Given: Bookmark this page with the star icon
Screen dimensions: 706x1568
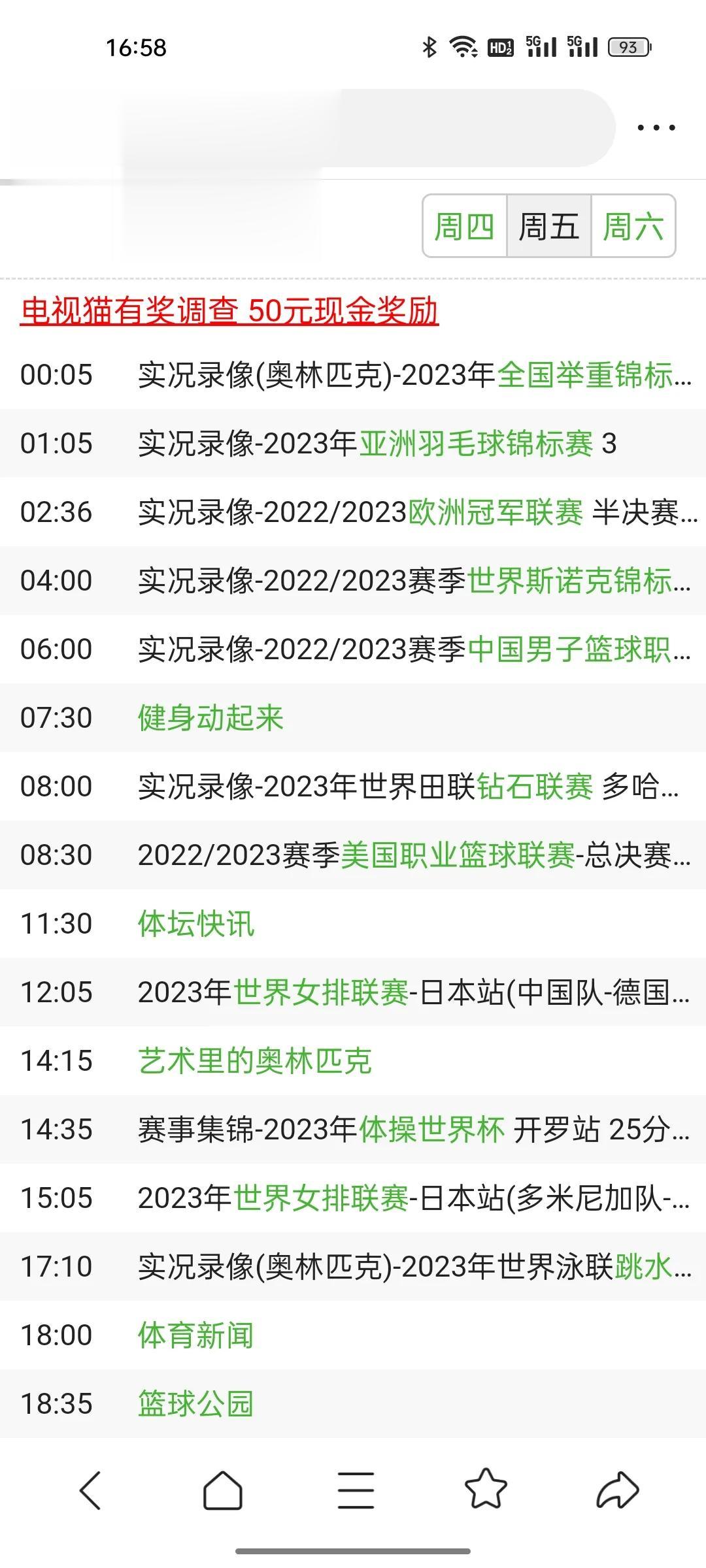Looking at the screenshot, I should tap(486, 1490).
